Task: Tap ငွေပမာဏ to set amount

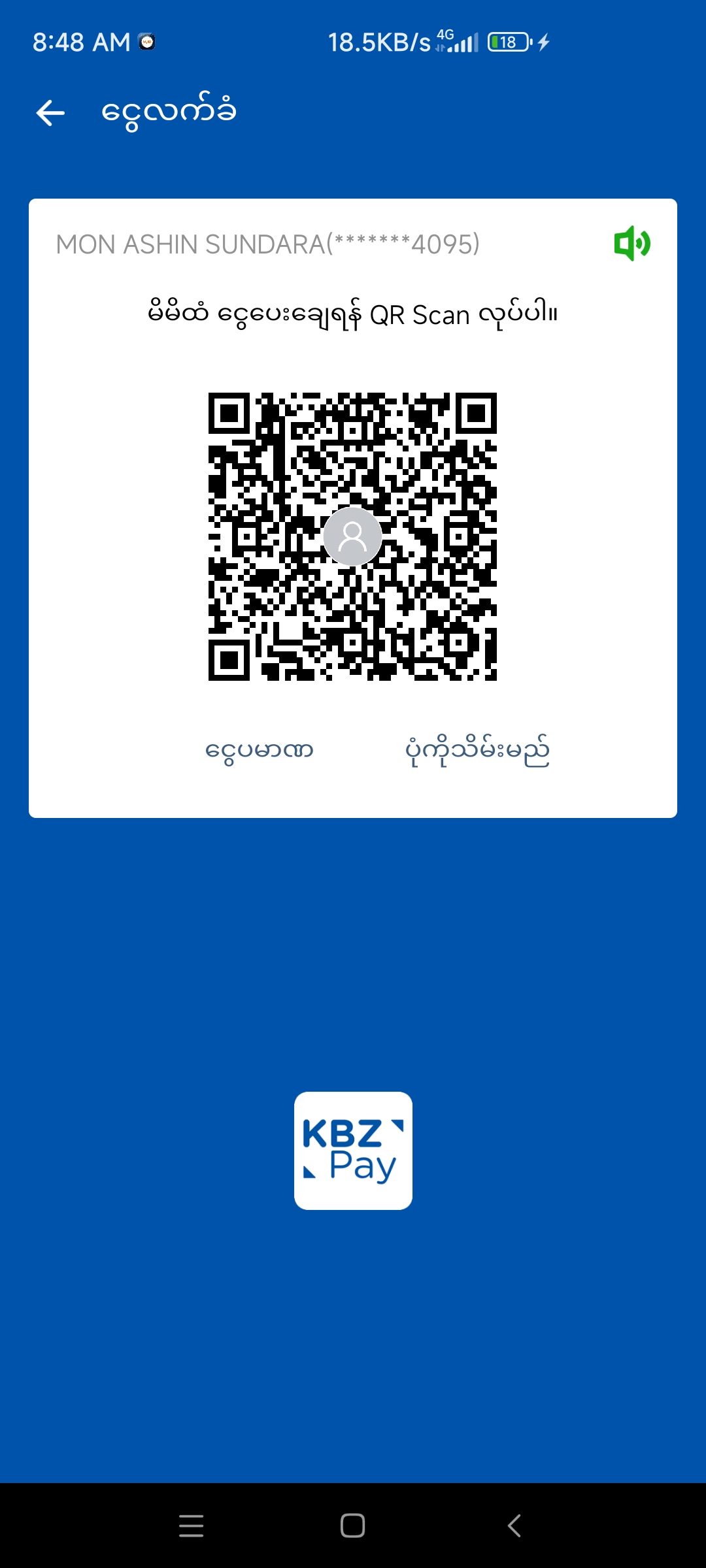Action: pos(260,750)
